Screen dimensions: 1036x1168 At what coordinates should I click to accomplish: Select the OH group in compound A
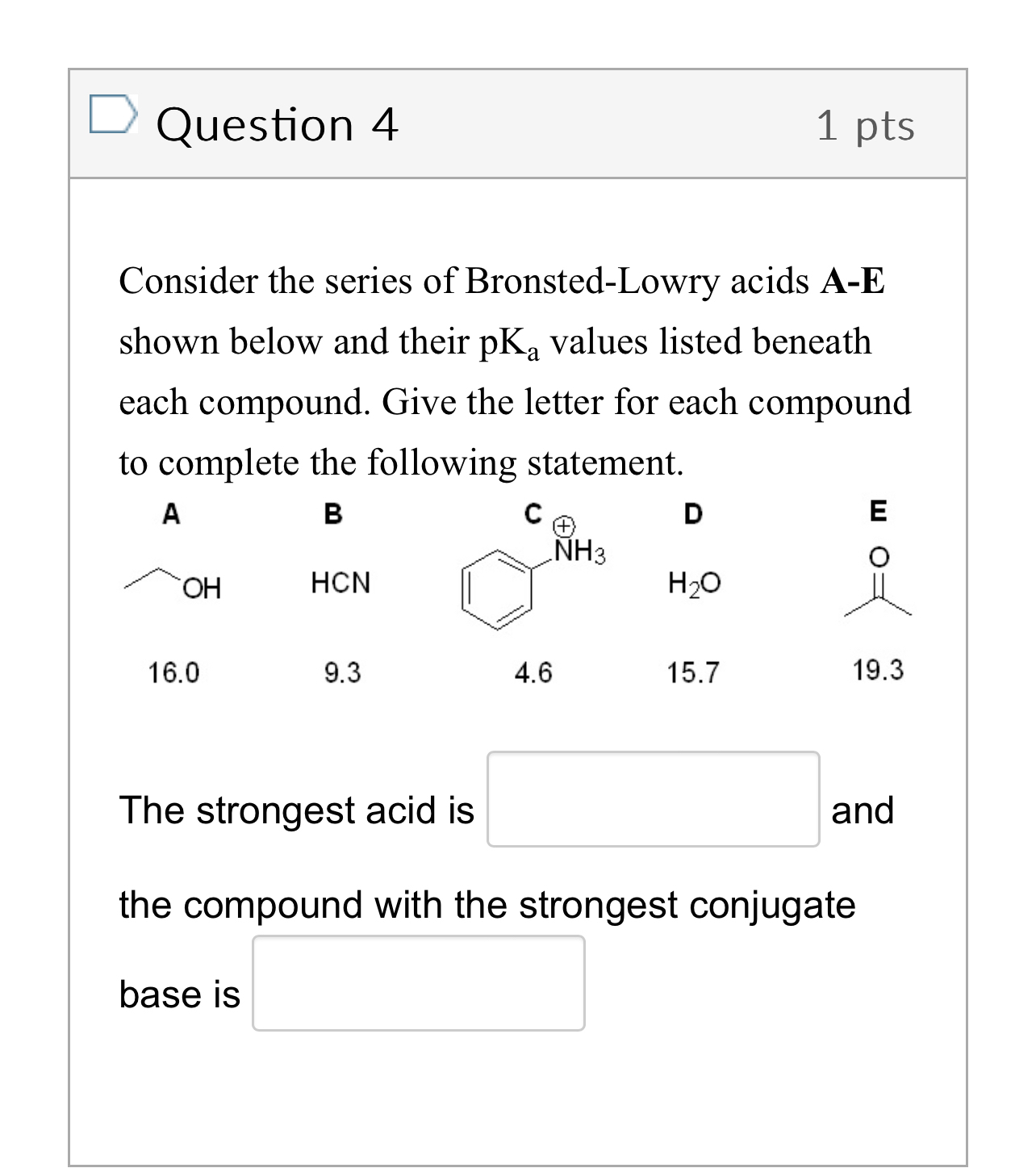pyautogui.click(x=203, y=588)
